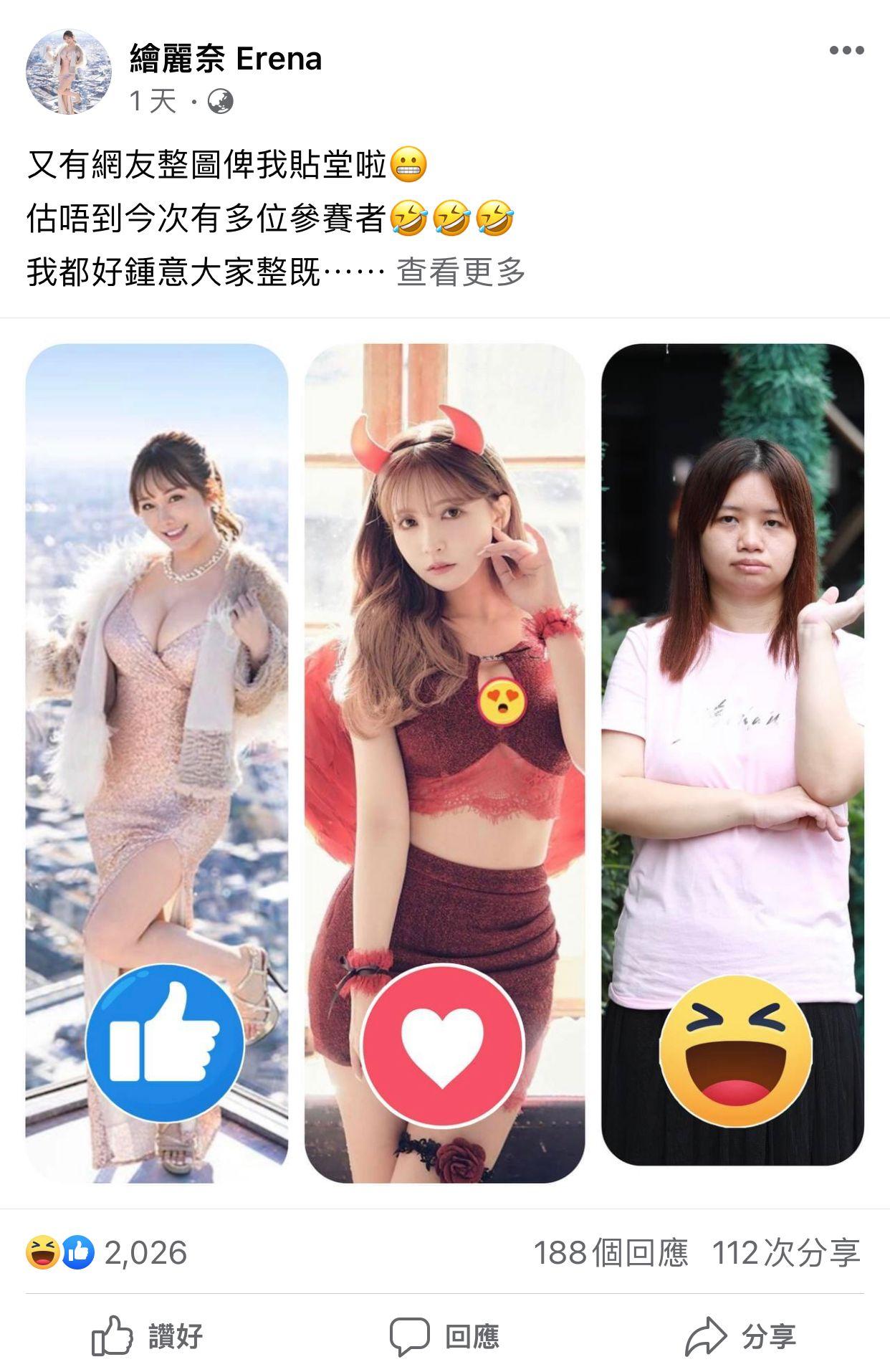890x1372 pixels.
Task: View the 2,026 reactions list
Action: pos(107,1252)
